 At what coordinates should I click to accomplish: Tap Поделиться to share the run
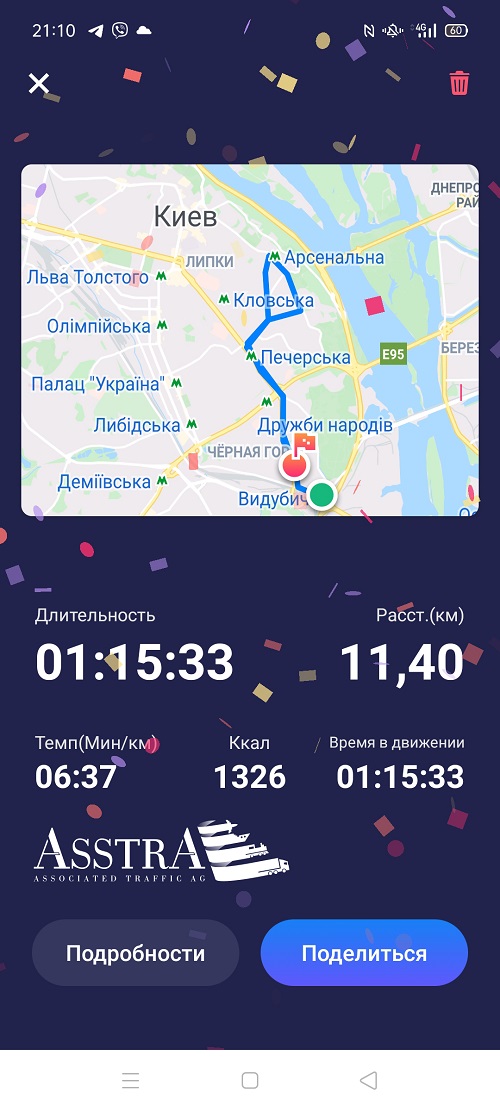coord(364,953)
